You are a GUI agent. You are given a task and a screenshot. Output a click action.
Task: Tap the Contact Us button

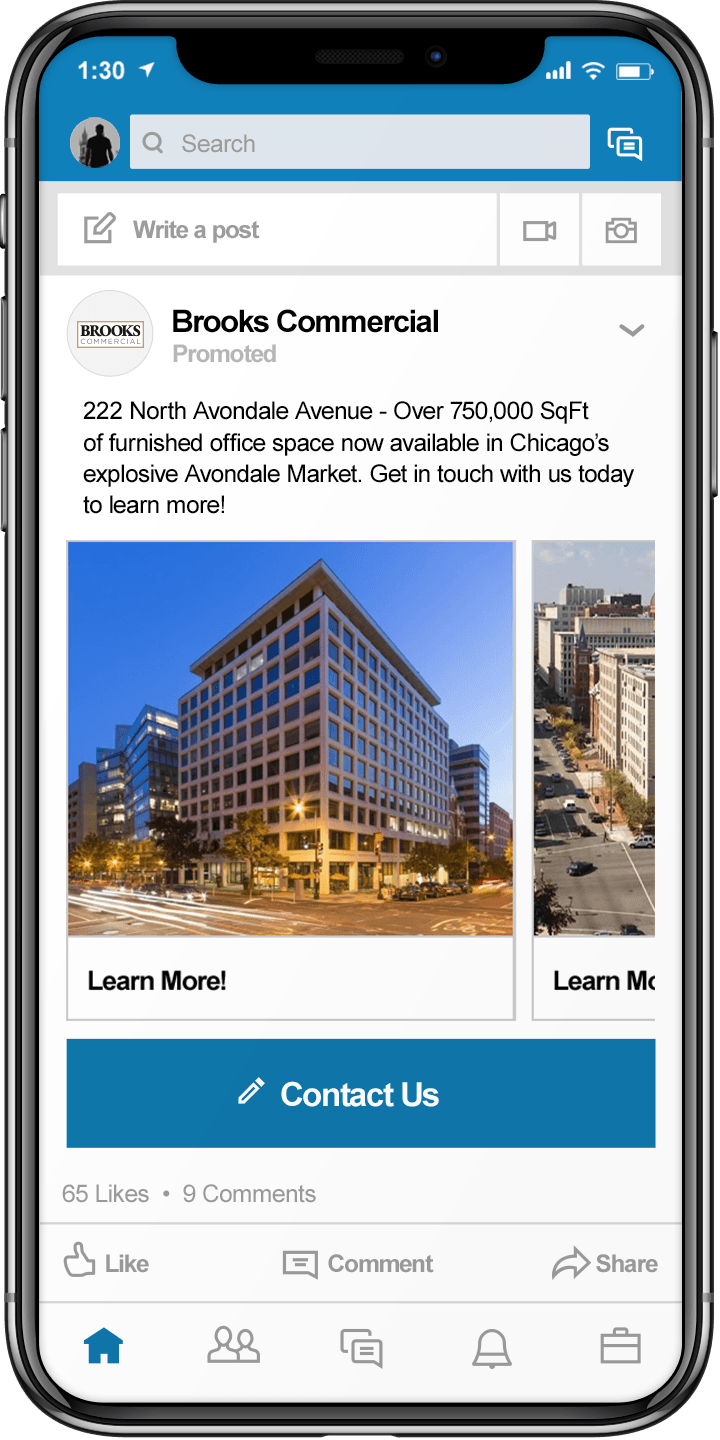[x=361, y=1093]
